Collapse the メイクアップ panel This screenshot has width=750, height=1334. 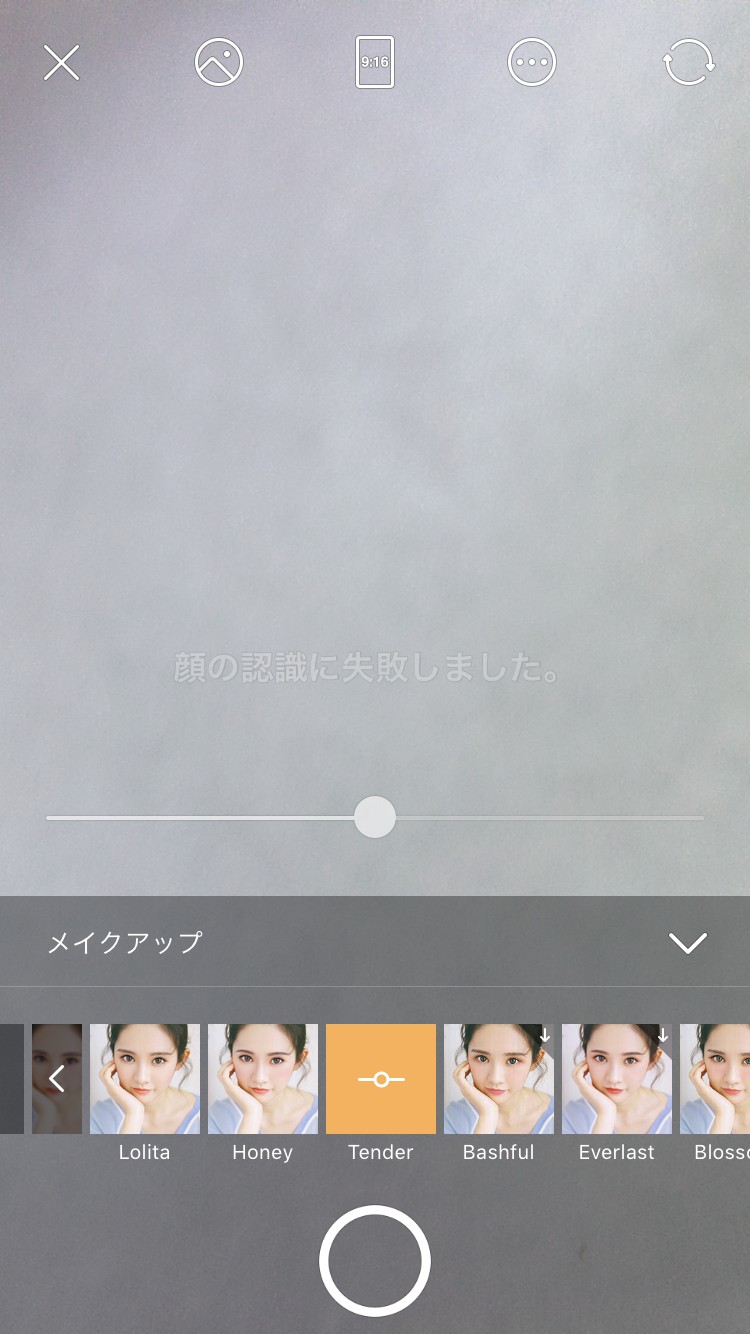point(688,942)
